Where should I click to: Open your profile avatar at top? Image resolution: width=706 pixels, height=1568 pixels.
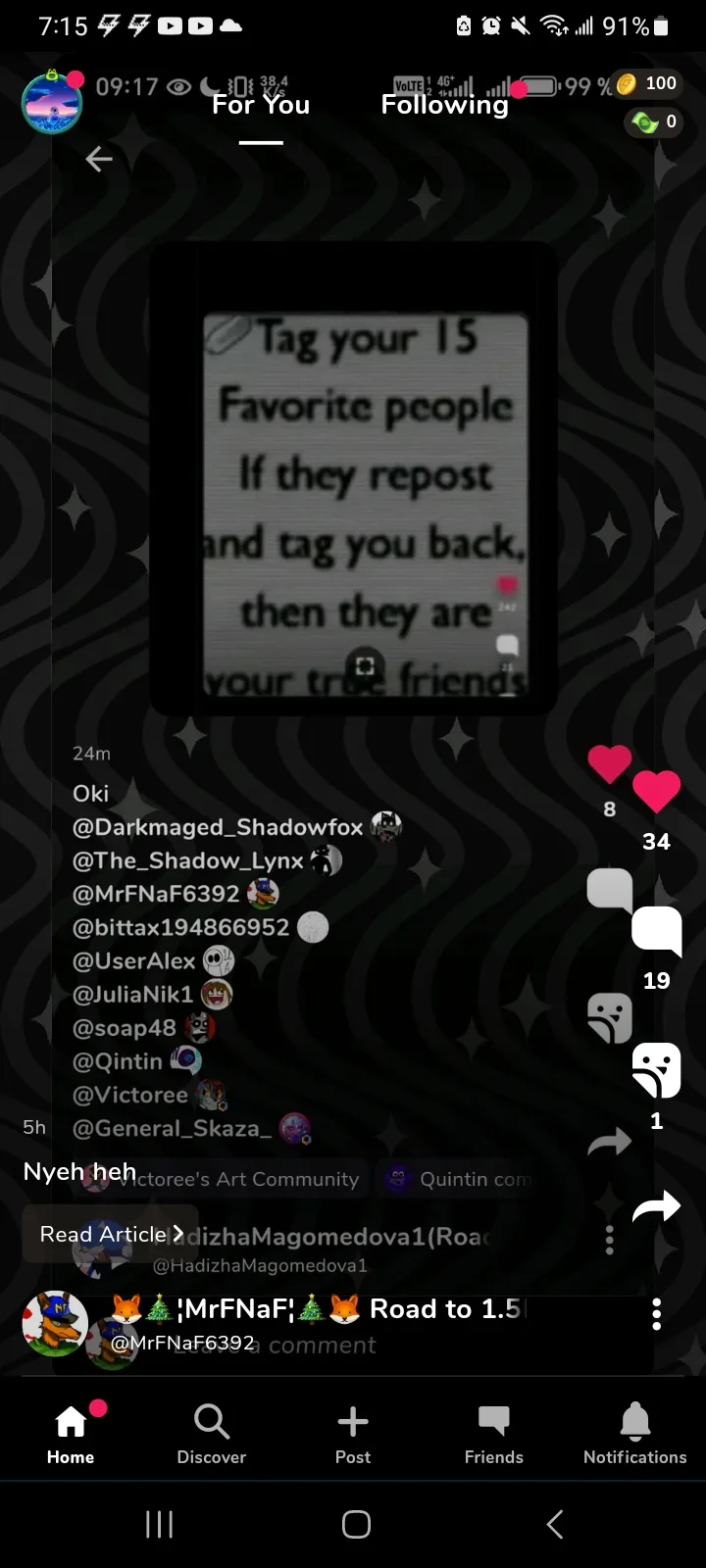[x=52, y=104]
